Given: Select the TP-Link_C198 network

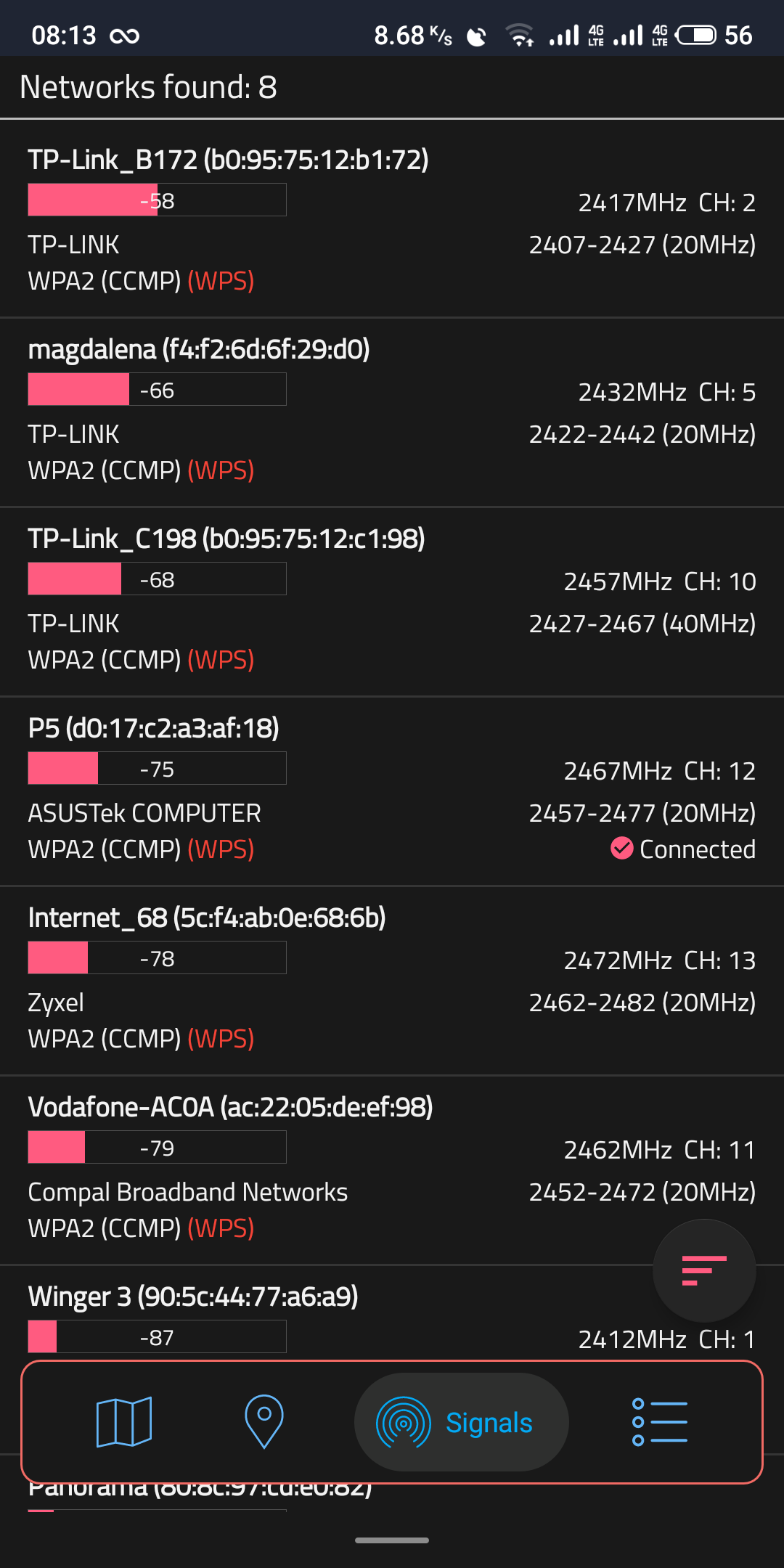Looking at the screenshot, I should [392, 601].
